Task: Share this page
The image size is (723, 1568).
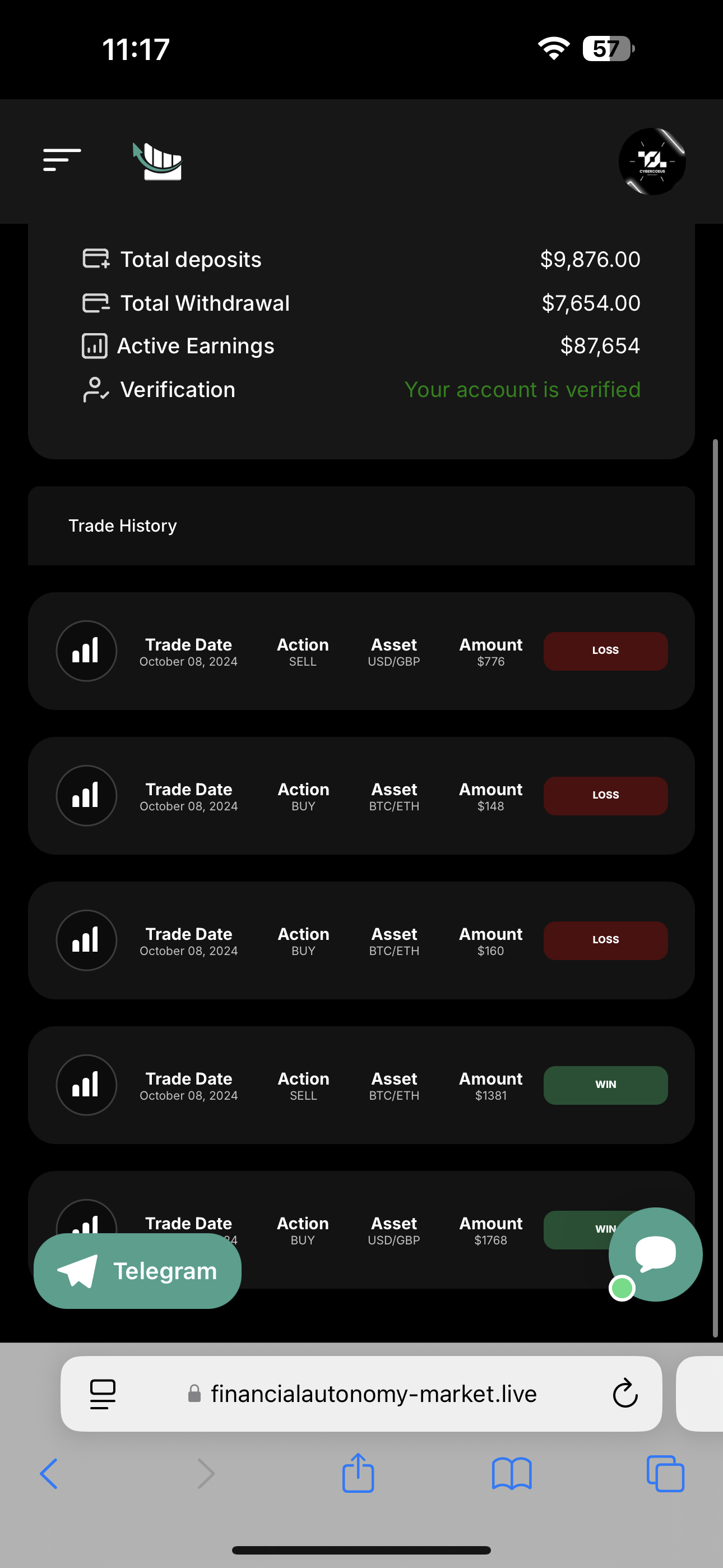Action: pos(358,1473)
